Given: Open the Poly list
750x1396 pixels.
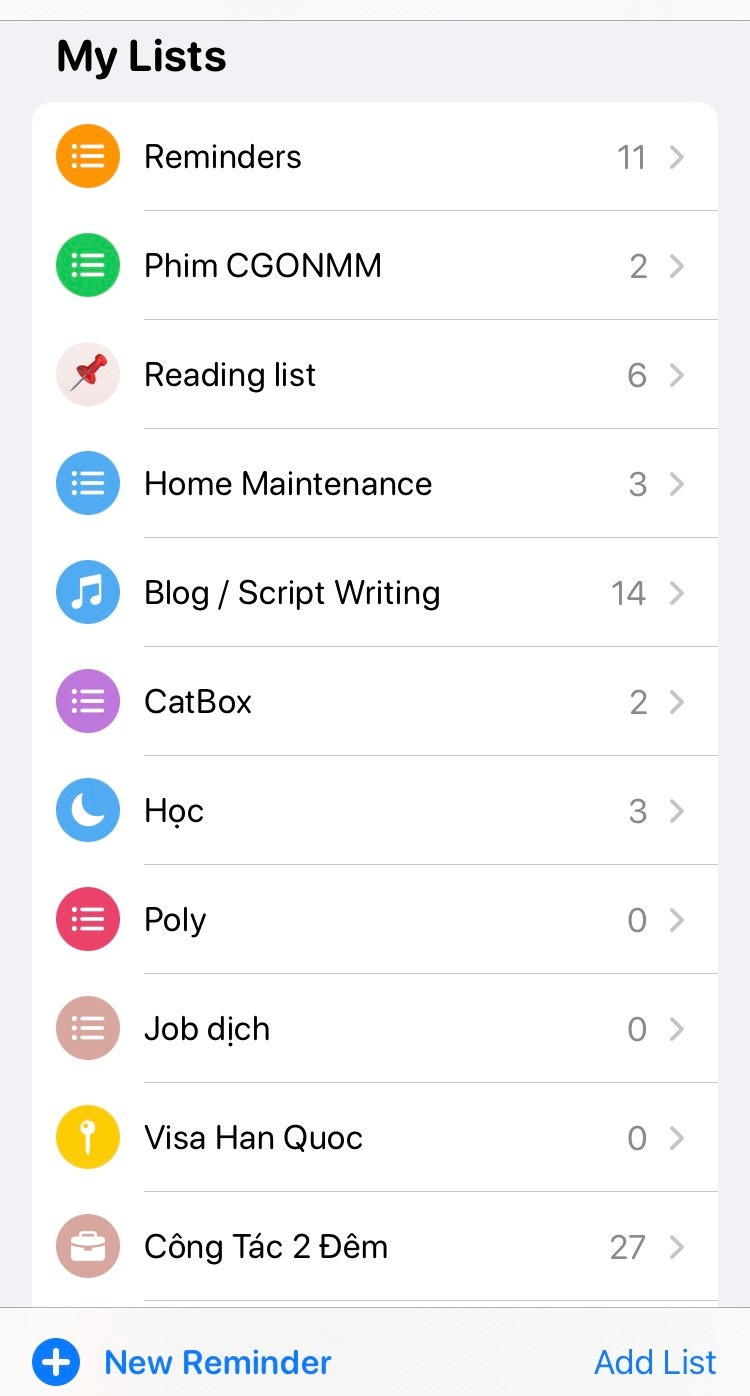Looking at the screenshot, I should pos(375,920).
